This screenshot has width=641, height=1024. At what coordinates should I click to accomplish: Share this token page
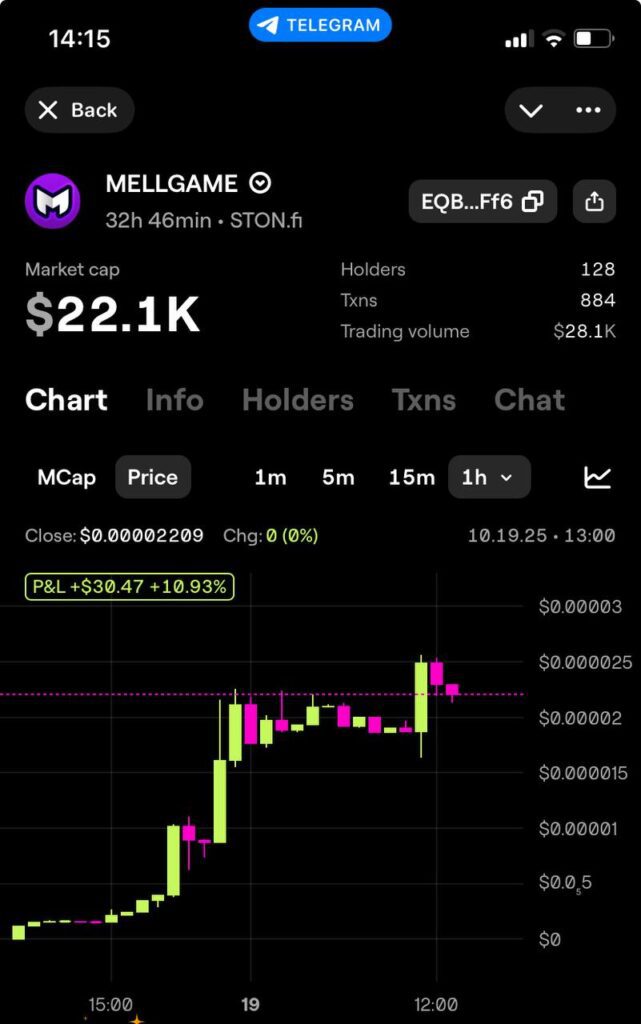(594, 202)
